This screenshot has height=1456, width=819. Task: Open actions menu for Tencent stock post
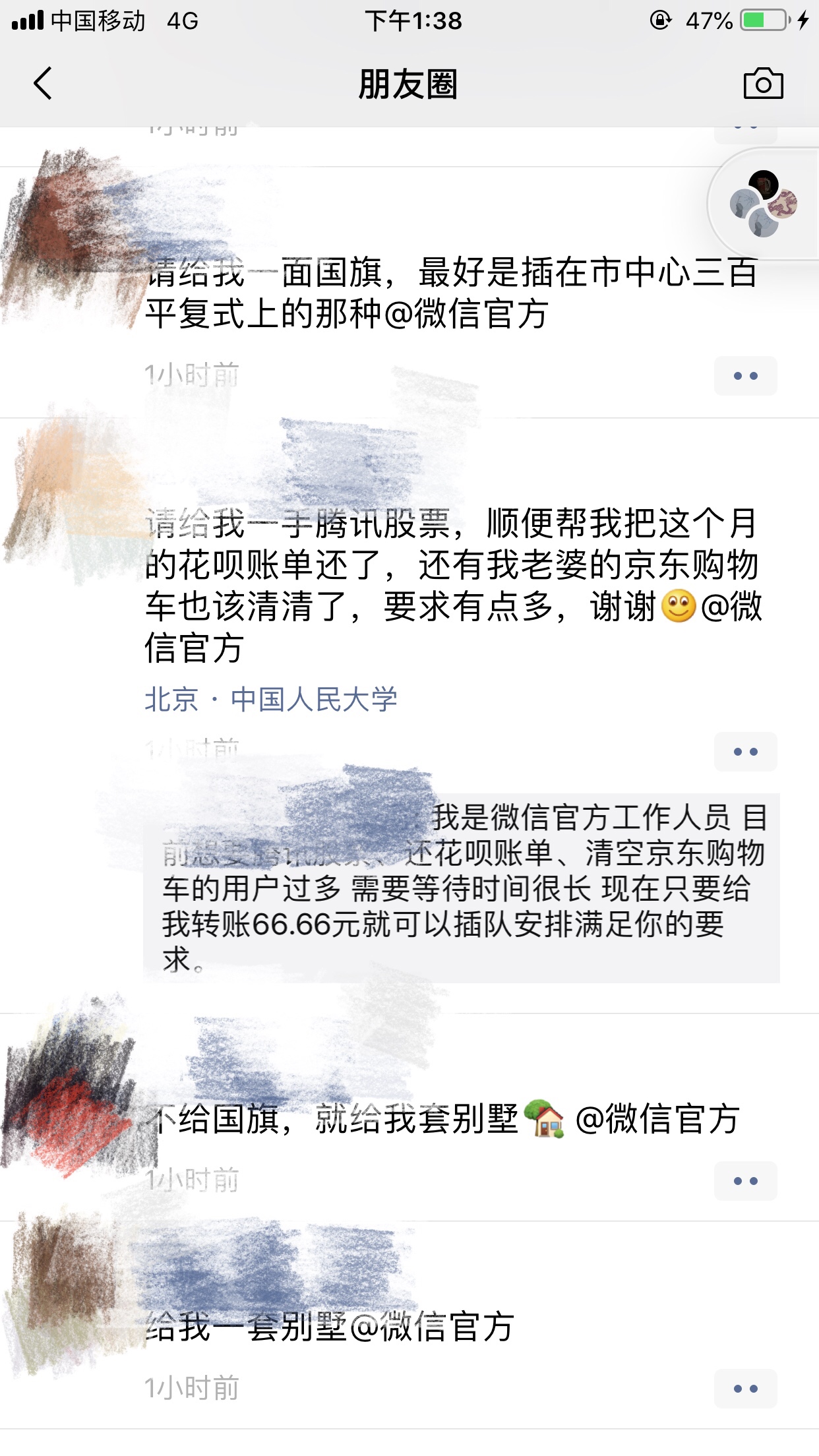tap(745, 752)
